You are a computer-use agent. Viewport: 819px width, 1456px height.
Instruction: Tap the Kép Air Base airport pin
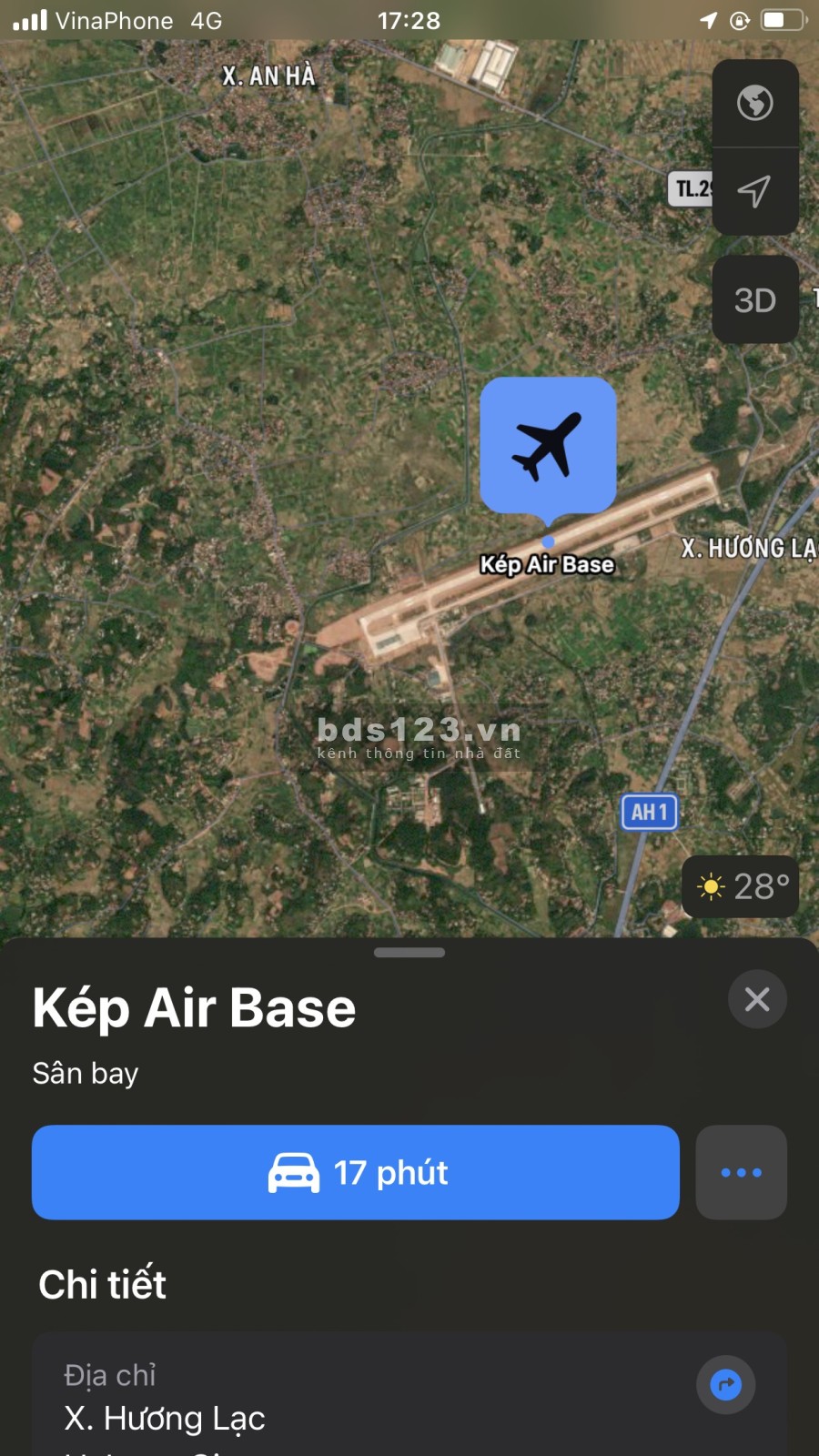[x=548, y=447]
